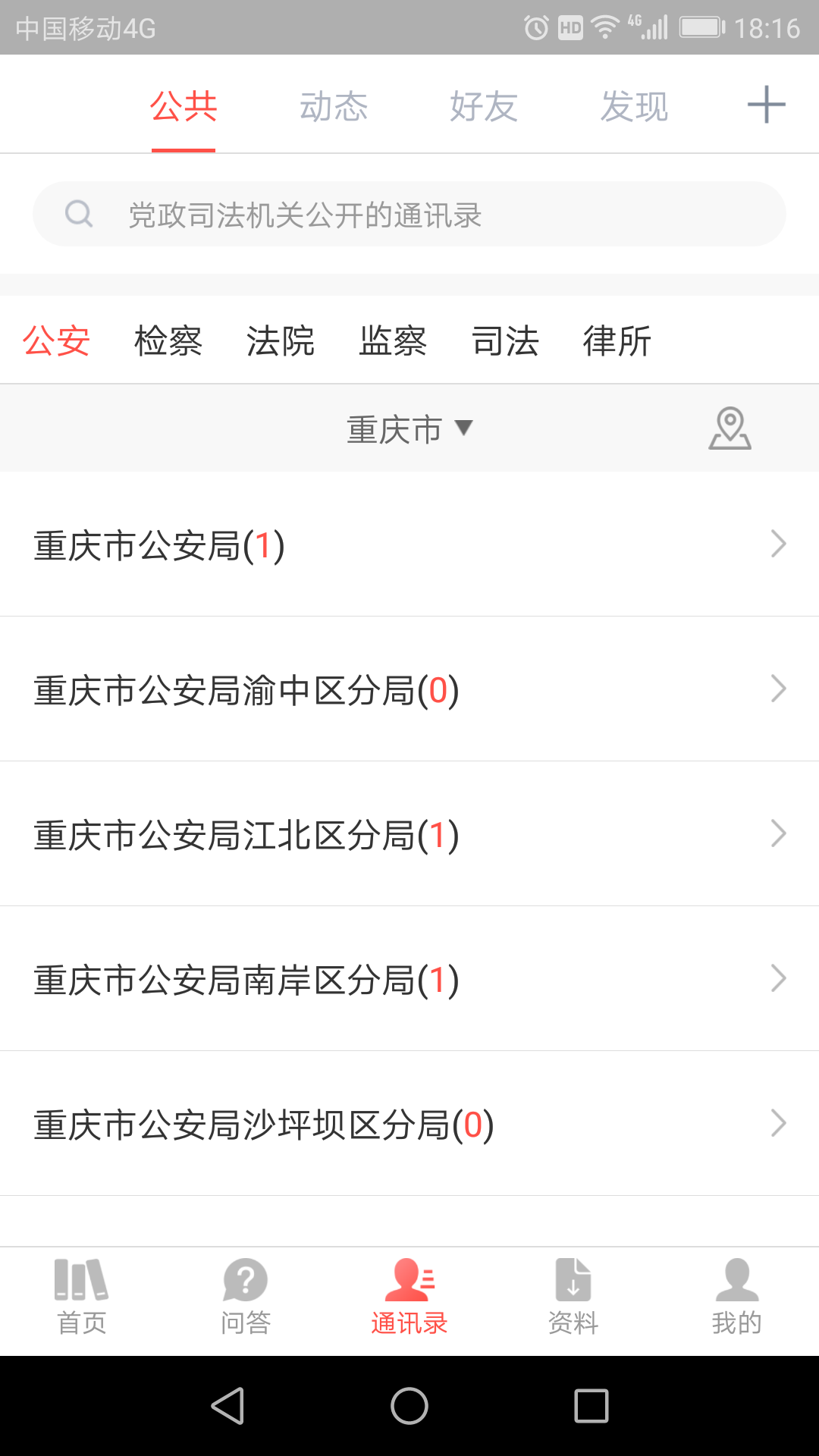The image size is (819, 1456).
Task: Expand 重庆市公安局江北区分局 entry
Action: 778,834
